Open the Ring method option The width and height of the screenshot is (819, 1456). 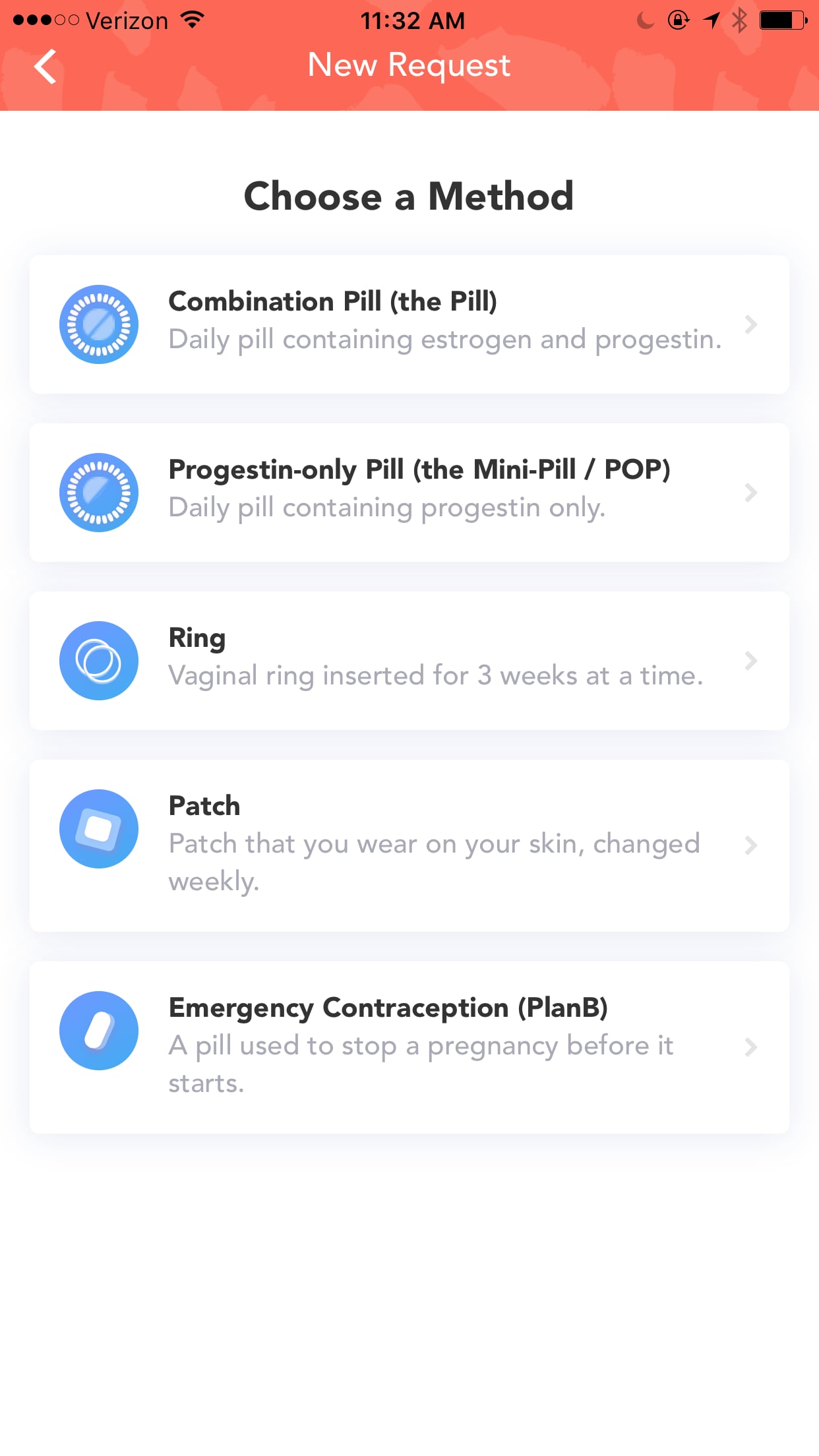[409, 661]
